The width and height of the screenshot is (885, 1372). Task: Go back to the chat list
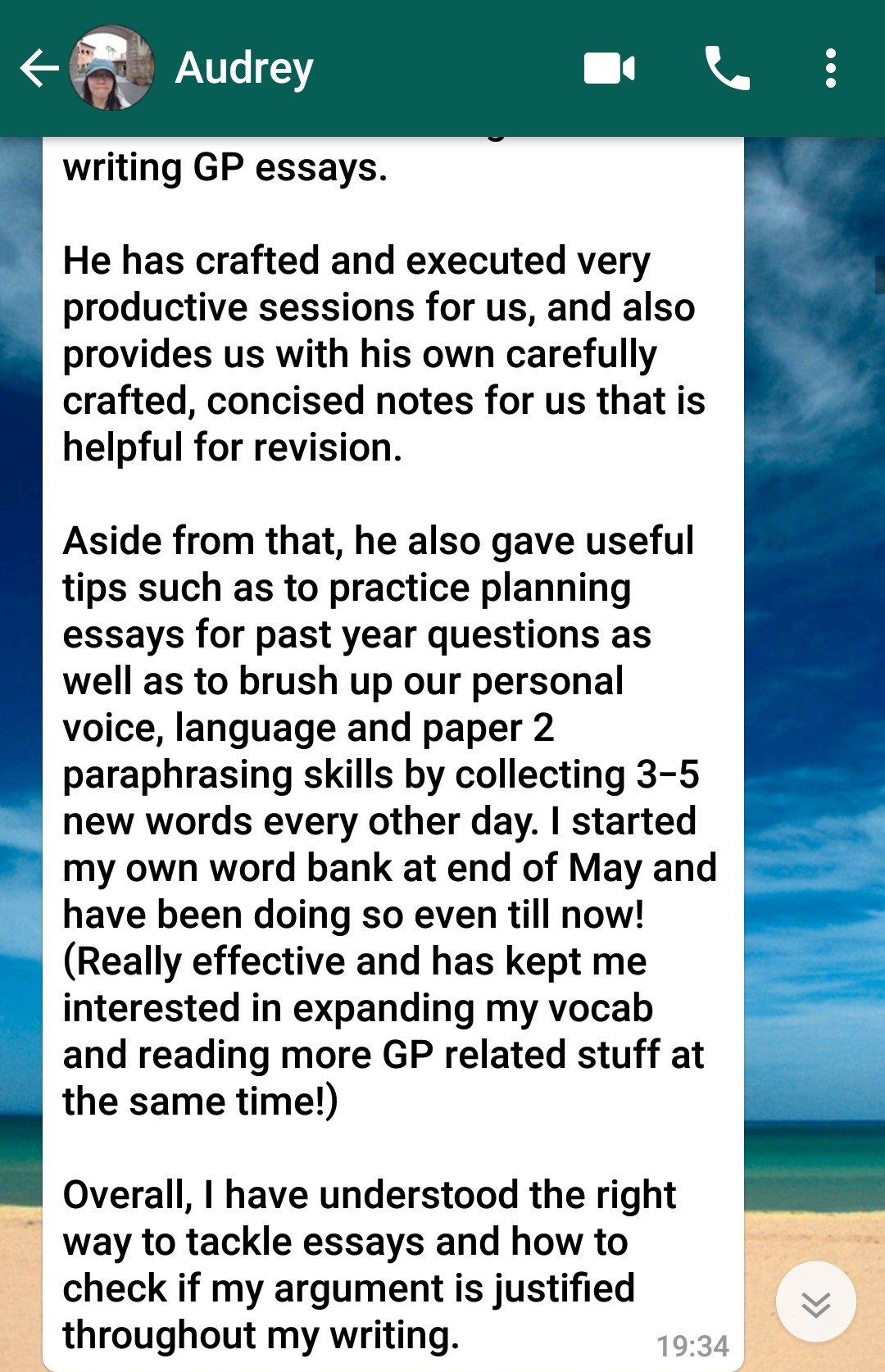(x=39, y=68)
